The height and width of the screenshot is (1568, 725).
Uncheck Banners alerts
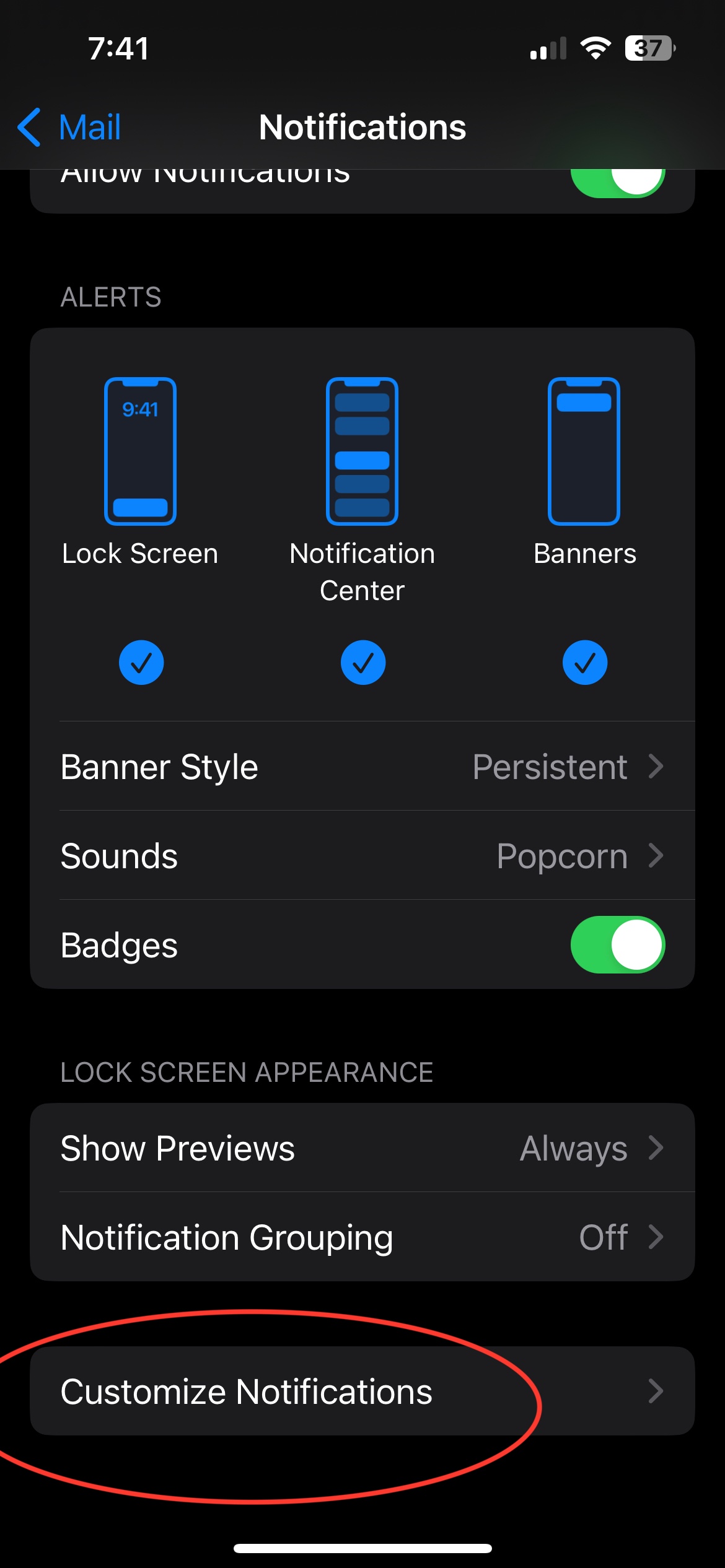584,663
